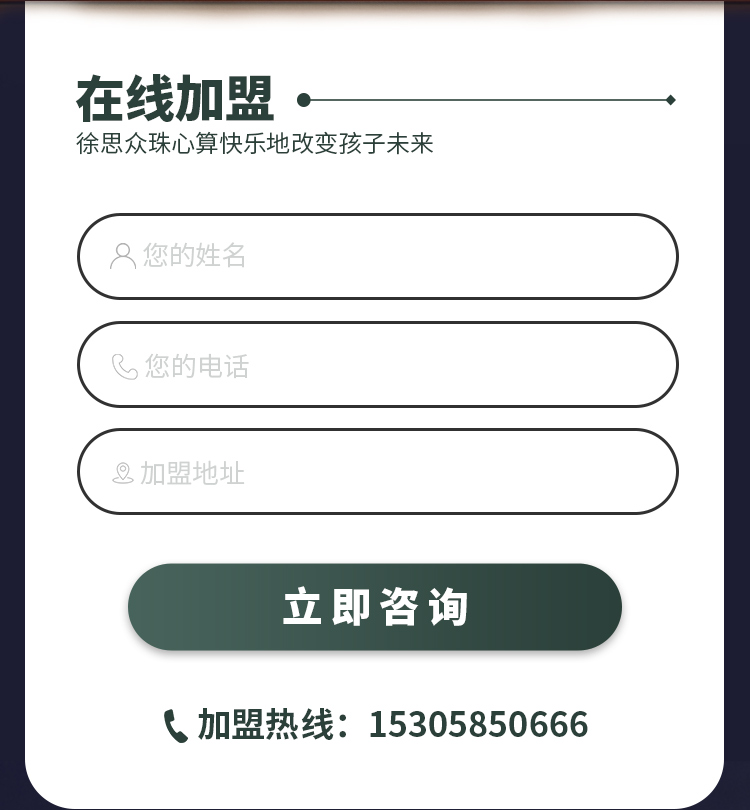Submit with the 立即咨询 button
This screenshot has width=750, height=810.
coord(375,607)
